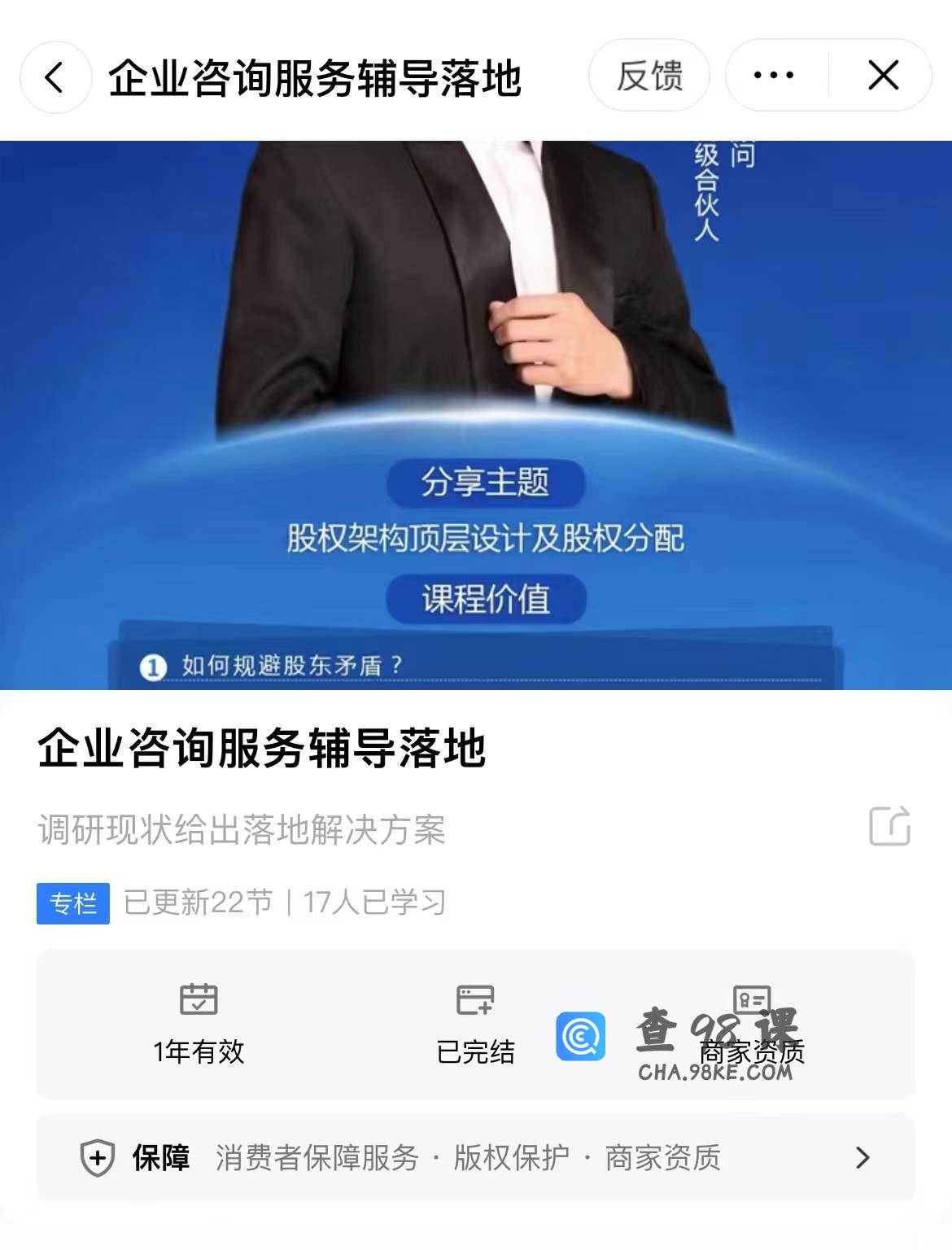Open the course cover banner image
This screenshot has width=952, height=1250.
[x=475, y=415]
